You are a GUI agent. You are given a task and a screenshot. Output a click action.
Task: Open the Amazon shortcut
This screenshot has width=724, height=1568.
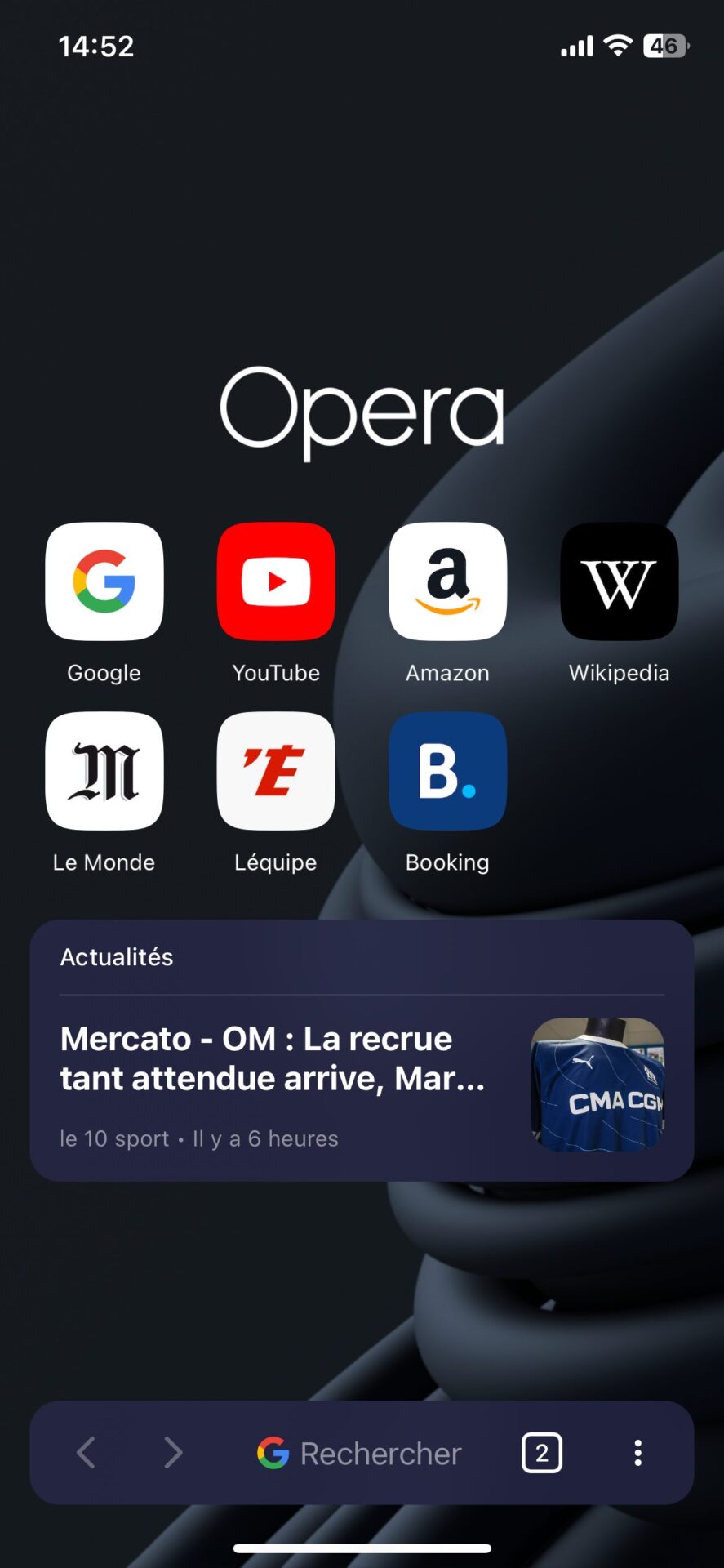[447, 581]
